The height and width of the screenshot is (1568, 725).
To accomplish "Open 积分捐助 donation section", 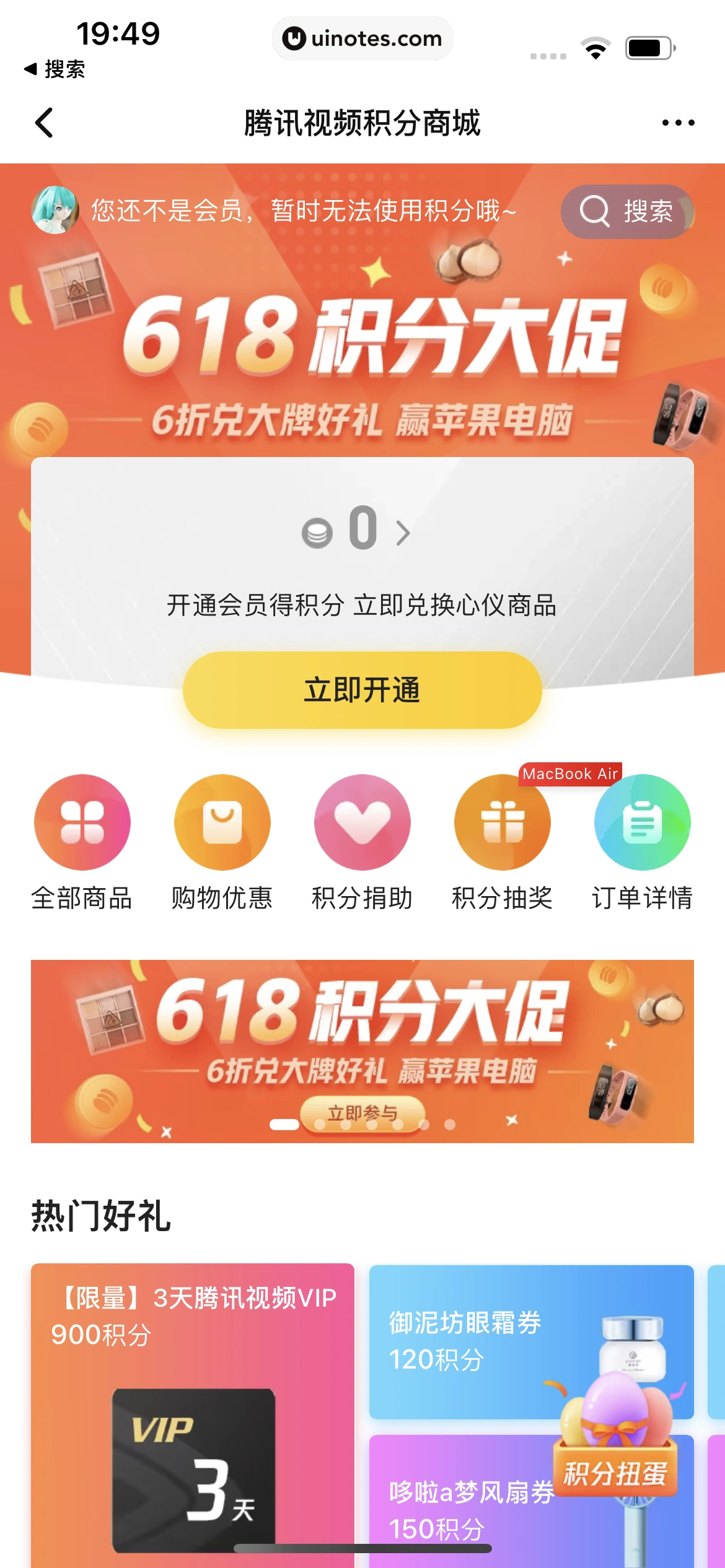I will click(x=362, y=842).
